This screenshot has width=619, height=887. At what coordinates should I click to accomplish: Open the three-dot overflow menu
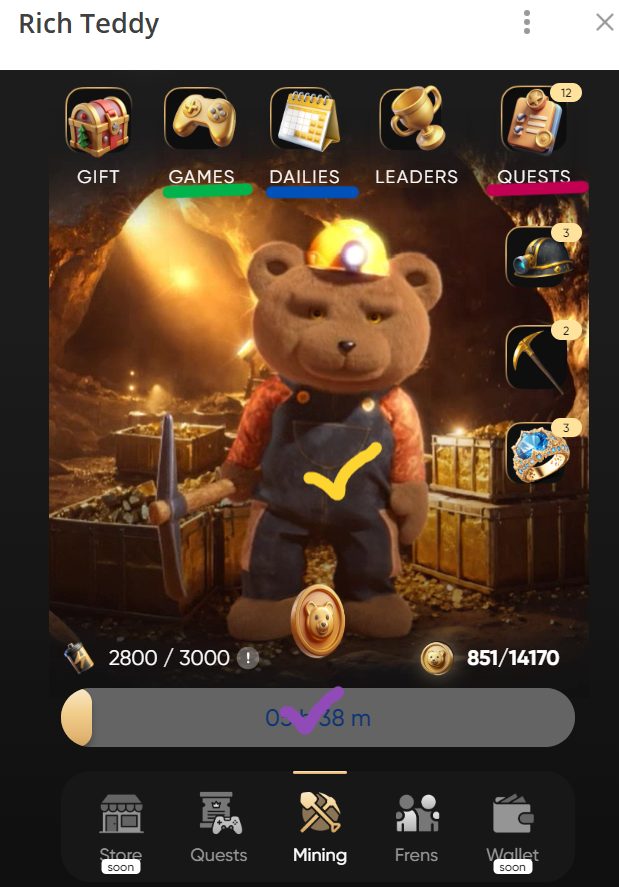(527, 23)
